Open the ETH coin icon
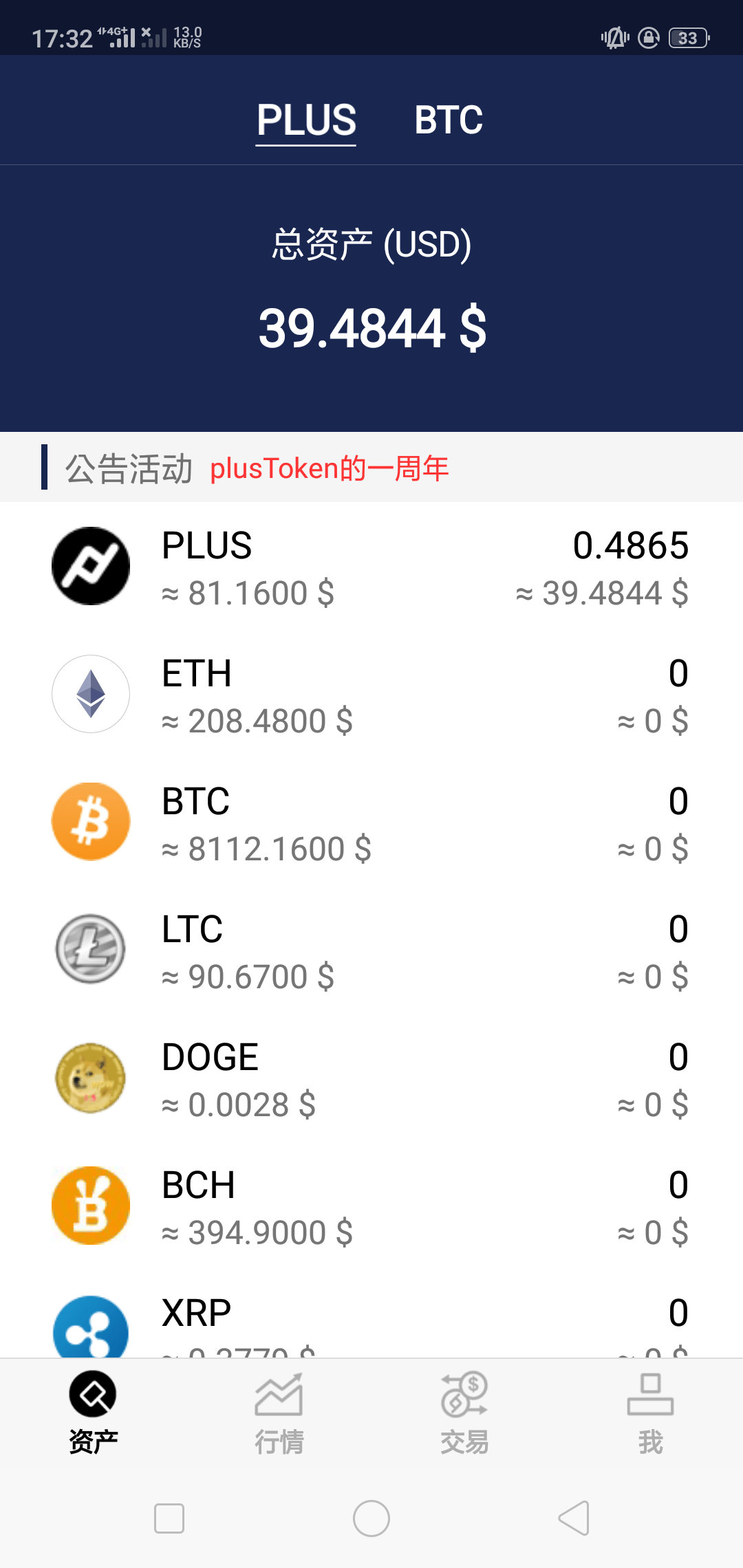This screenshot has width=743, height=1568. (x=90, y=693)
